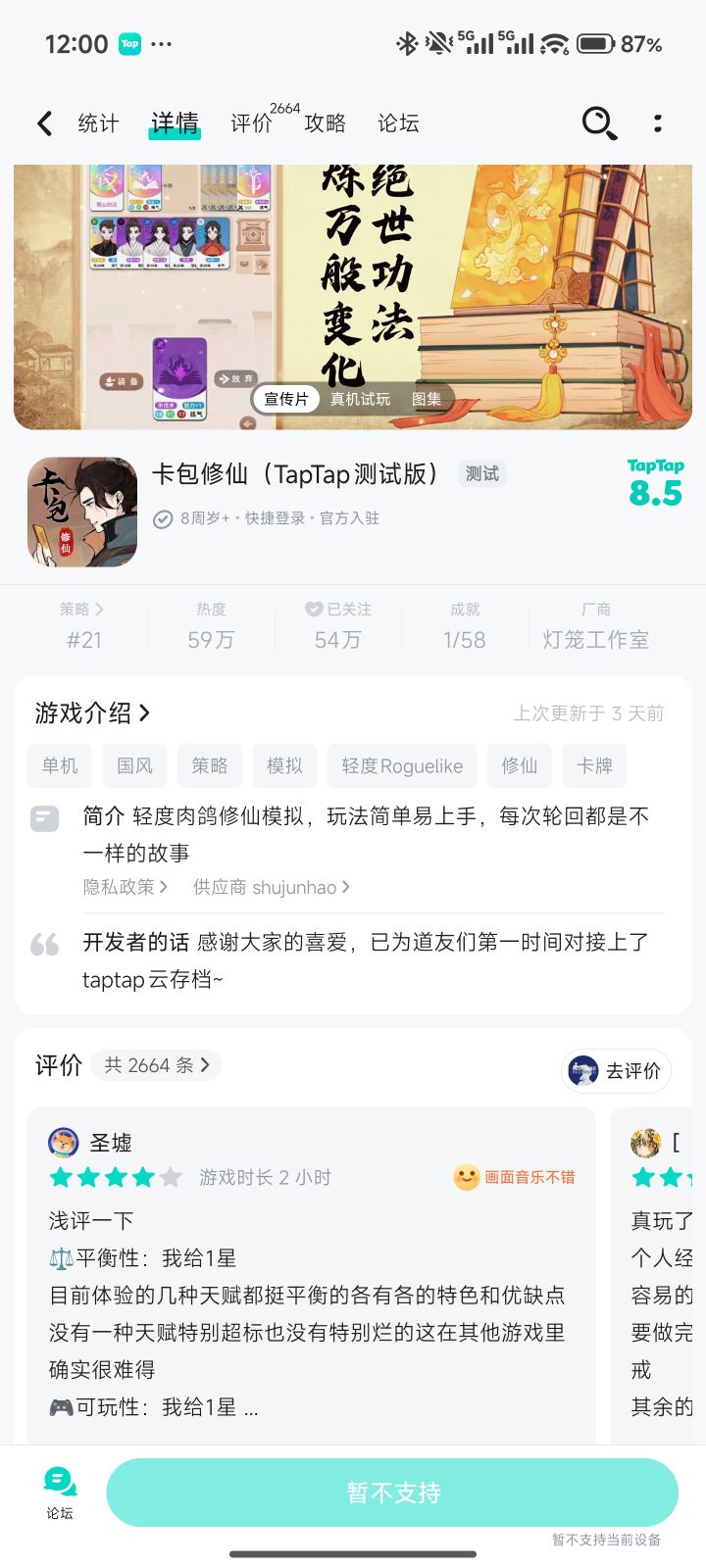Tap the back arrow icon
The width and height of the screenshot is (706, 1568).
42,122
